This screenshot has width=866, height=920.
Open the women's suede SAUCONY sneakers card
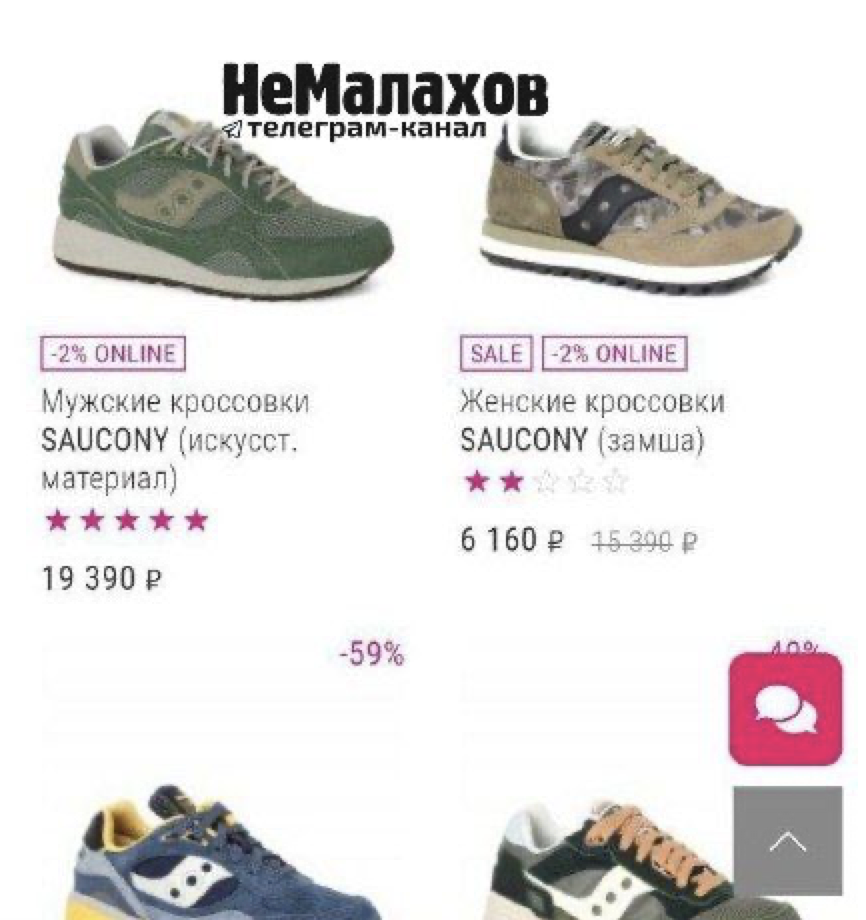(x=638, y=210)
